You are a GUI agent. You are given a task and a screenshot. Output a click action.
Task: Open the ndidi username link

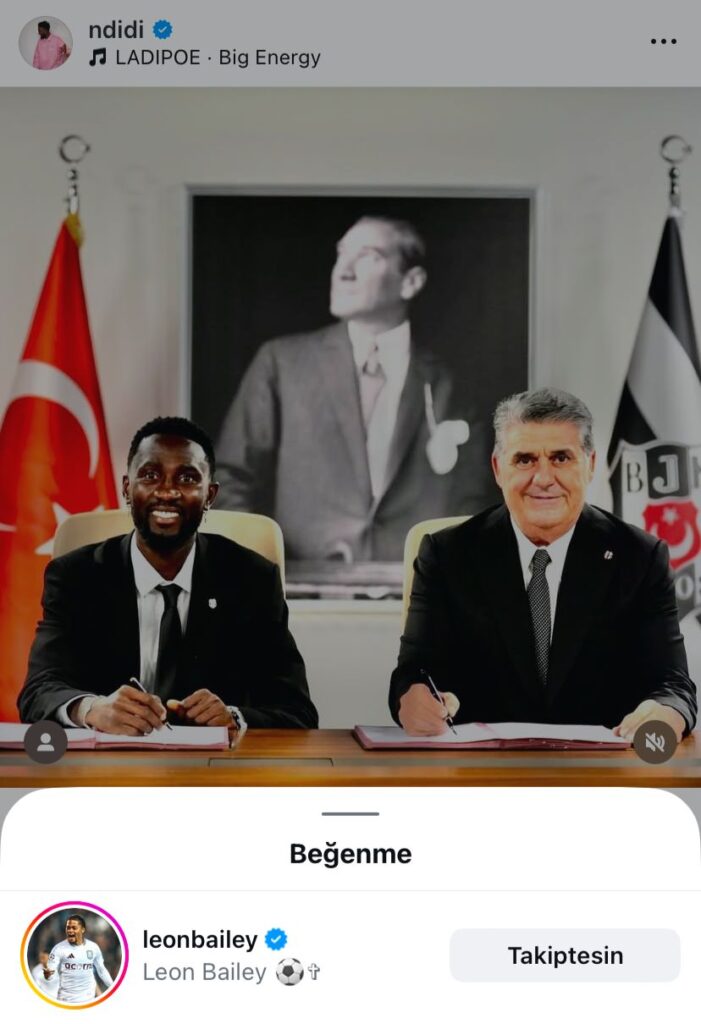[116, 30]
